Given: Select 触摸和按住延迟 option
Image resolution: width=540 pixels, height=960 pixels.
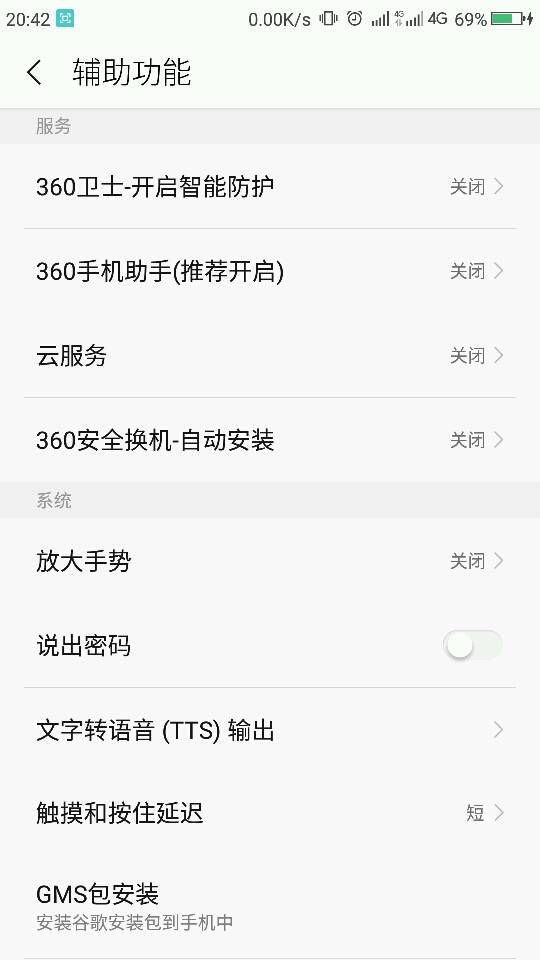Looking at the screenshot, I should point(270,813).
